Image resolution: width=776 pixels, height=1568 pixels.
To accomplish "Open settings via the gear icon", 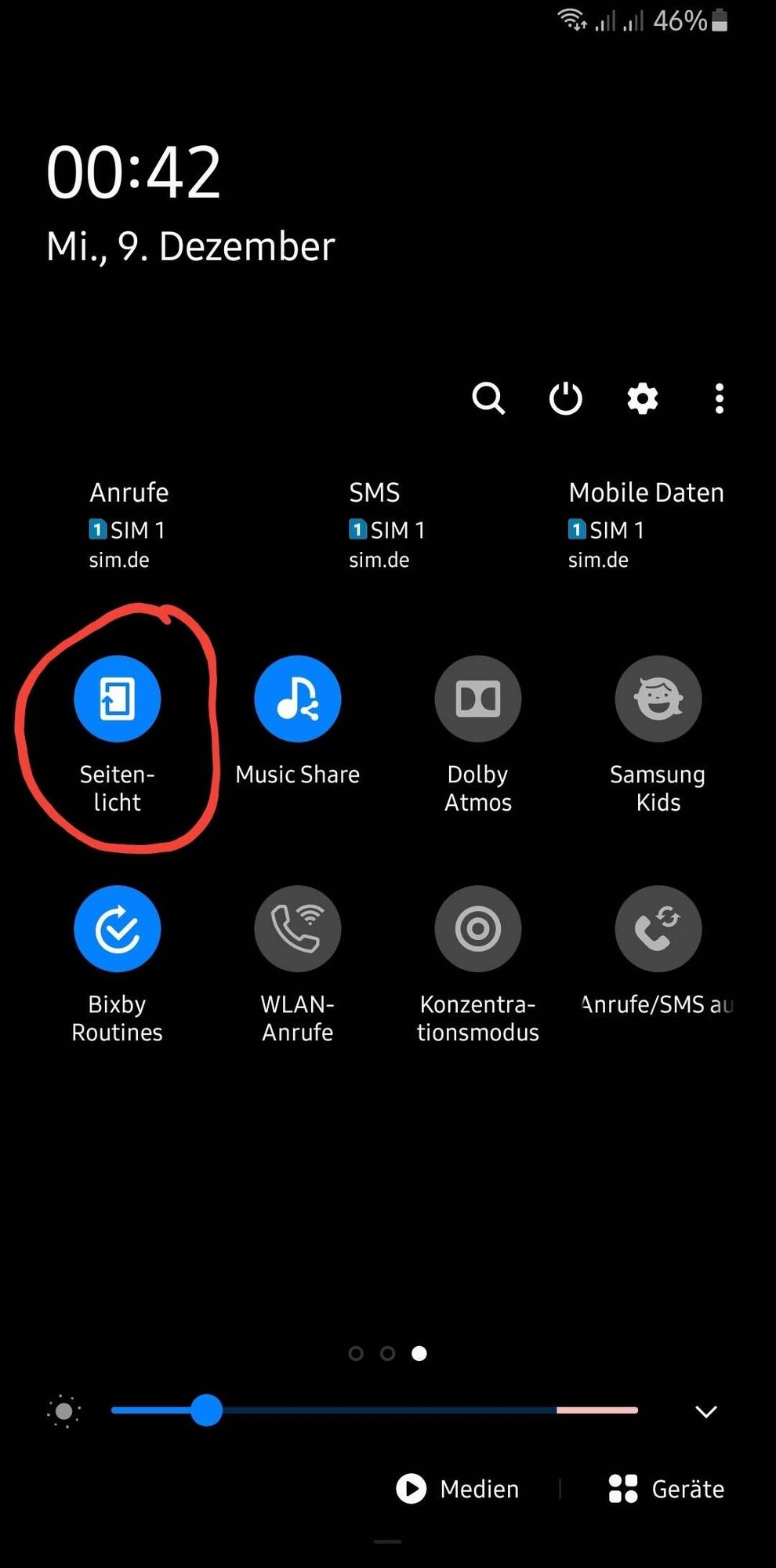I will [643, 398].
